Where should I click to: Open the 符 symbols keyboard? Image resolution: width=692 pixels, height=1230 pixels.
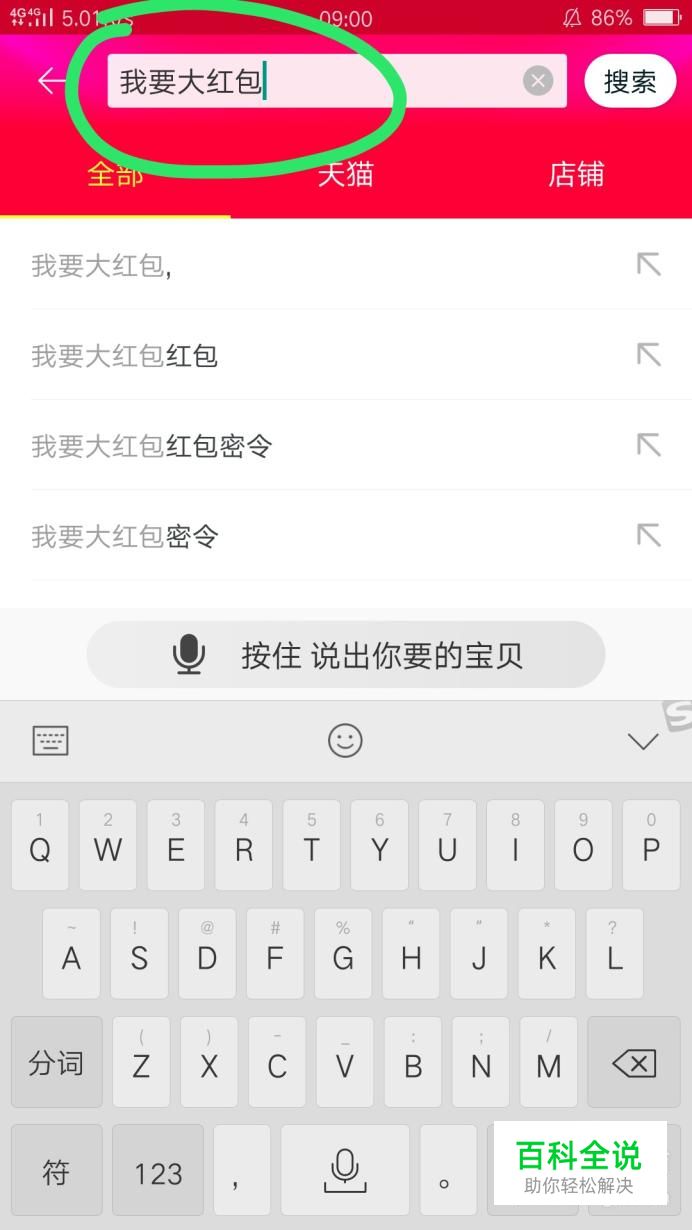(x=56, y=1172)
